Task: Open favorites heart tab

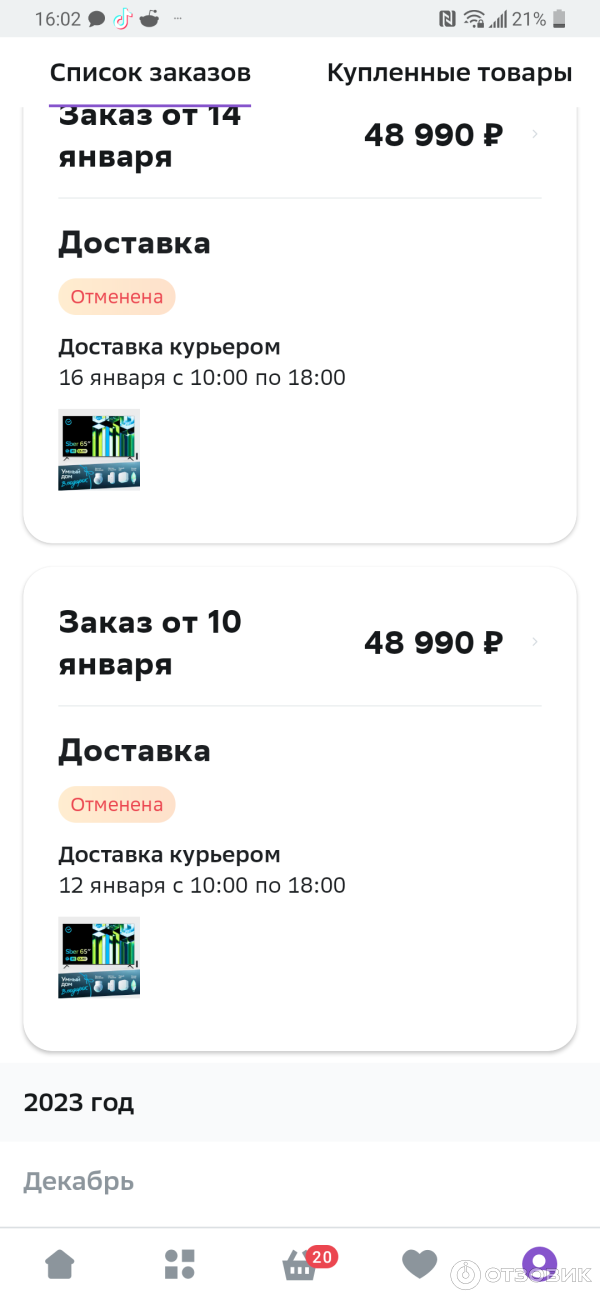Action: [419, 1264]
